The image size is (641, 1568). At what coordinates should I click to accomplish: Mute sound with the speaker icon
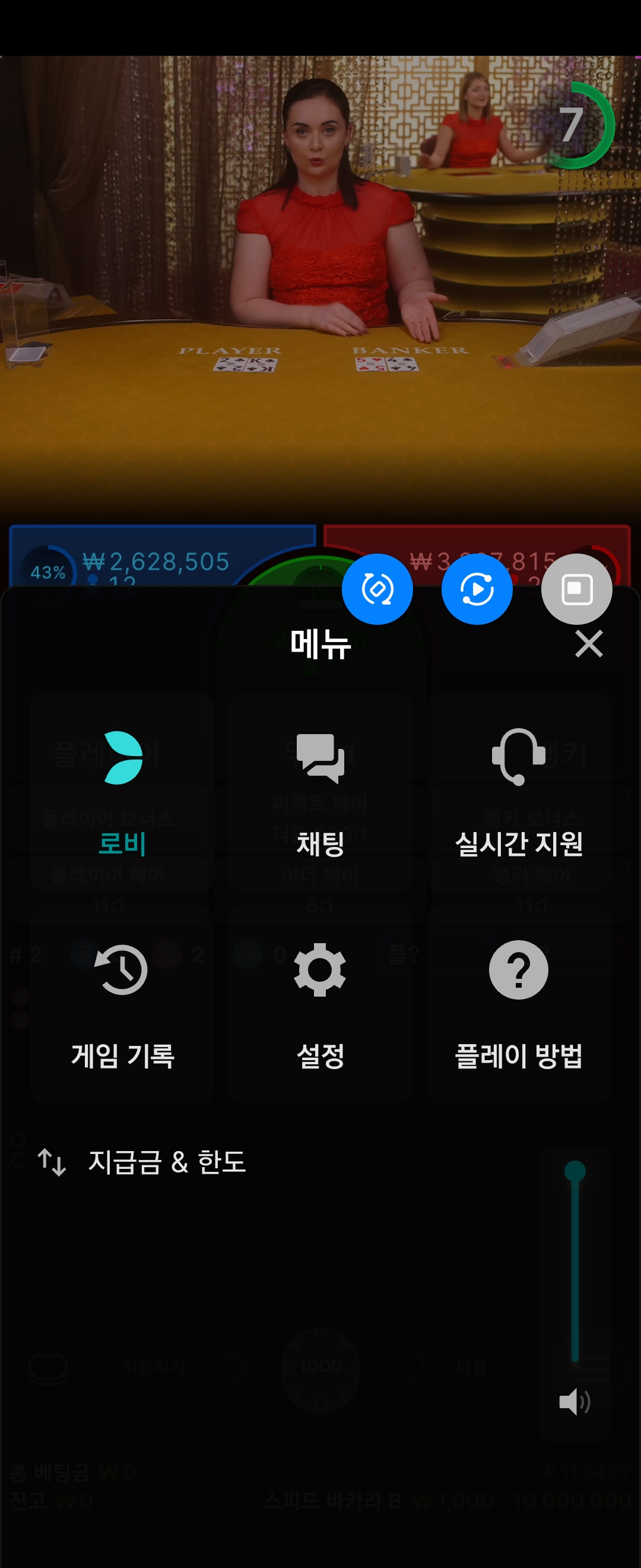tap(574, 1402)
